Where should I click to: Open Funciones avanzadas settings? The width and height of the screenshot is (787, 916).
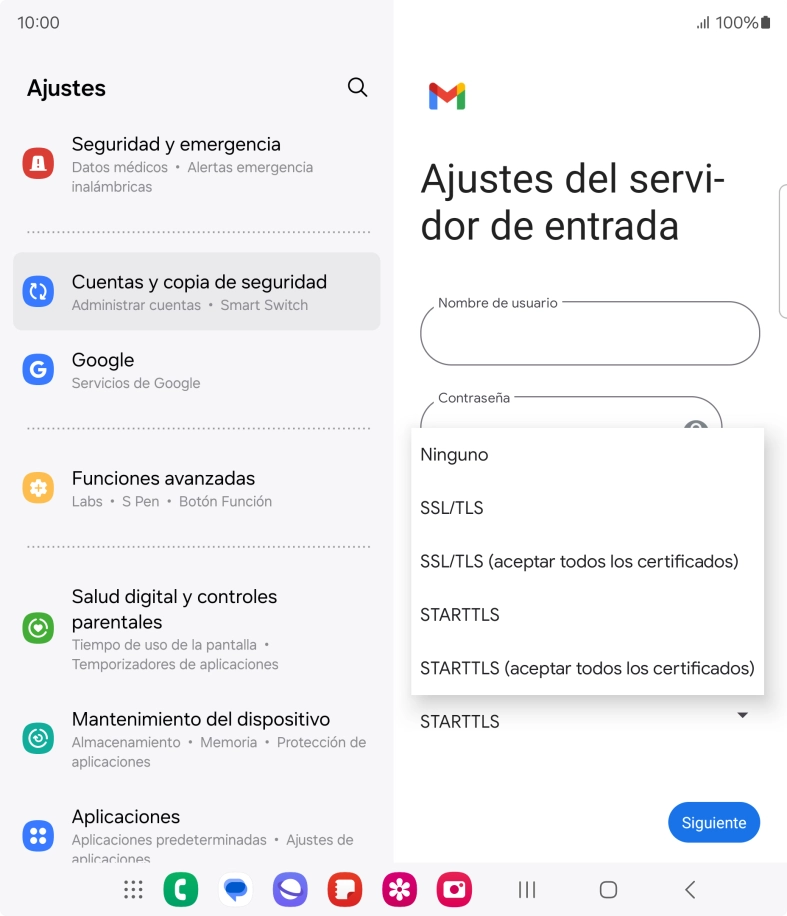point(196,488)
